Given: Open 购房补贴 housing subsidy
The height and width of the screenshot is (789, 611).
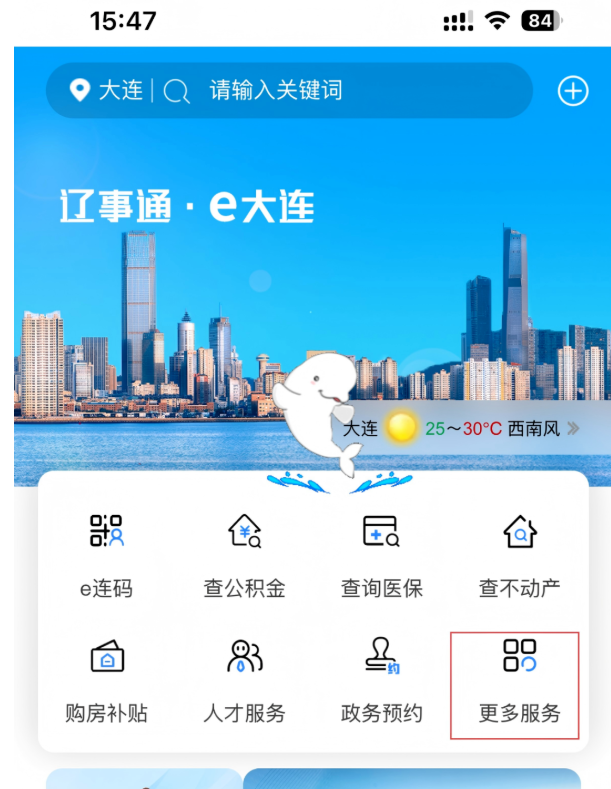Looking at the screenshot, I should coord(107,680).
